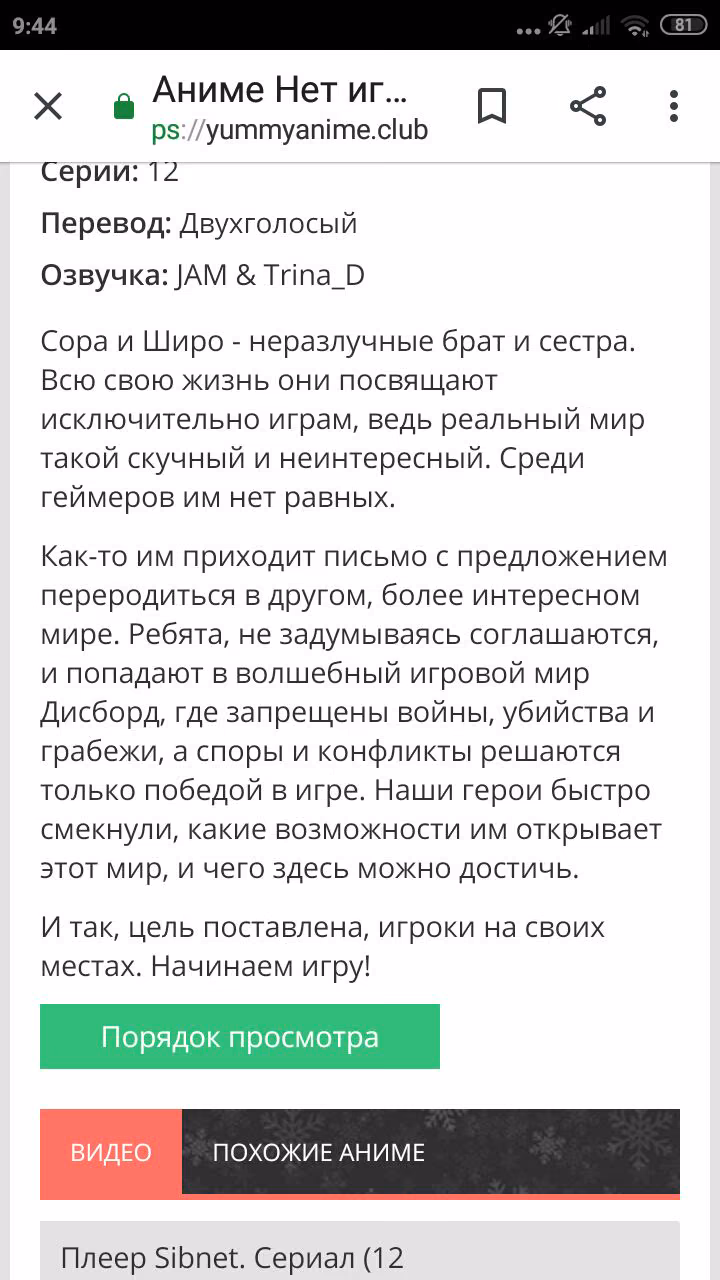Open the three-dot overflow menu
This screenshot has width=720, height=1280.
[674, 106]
